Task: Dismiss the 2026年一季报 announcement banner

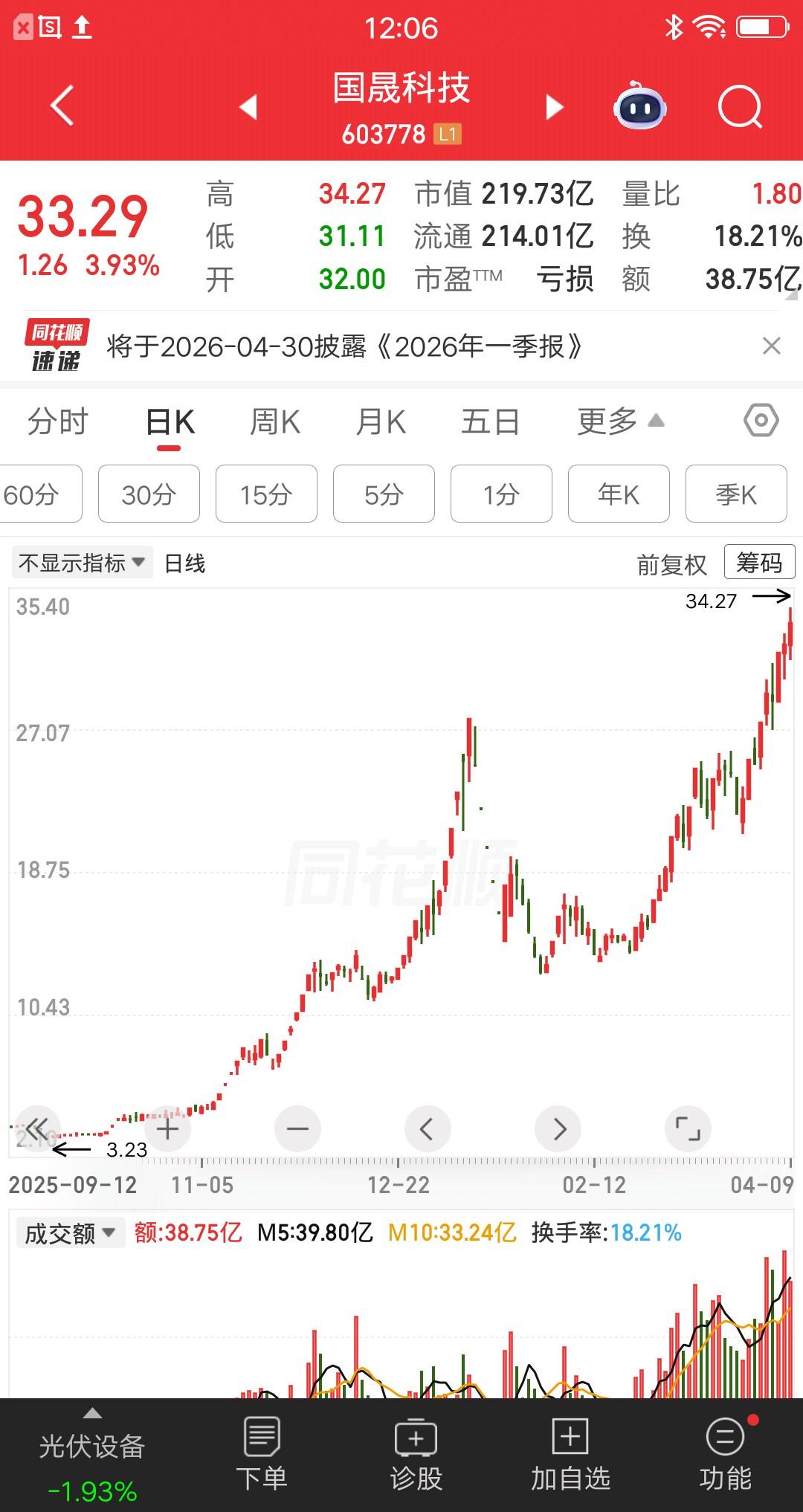Action: pos(771,346)
